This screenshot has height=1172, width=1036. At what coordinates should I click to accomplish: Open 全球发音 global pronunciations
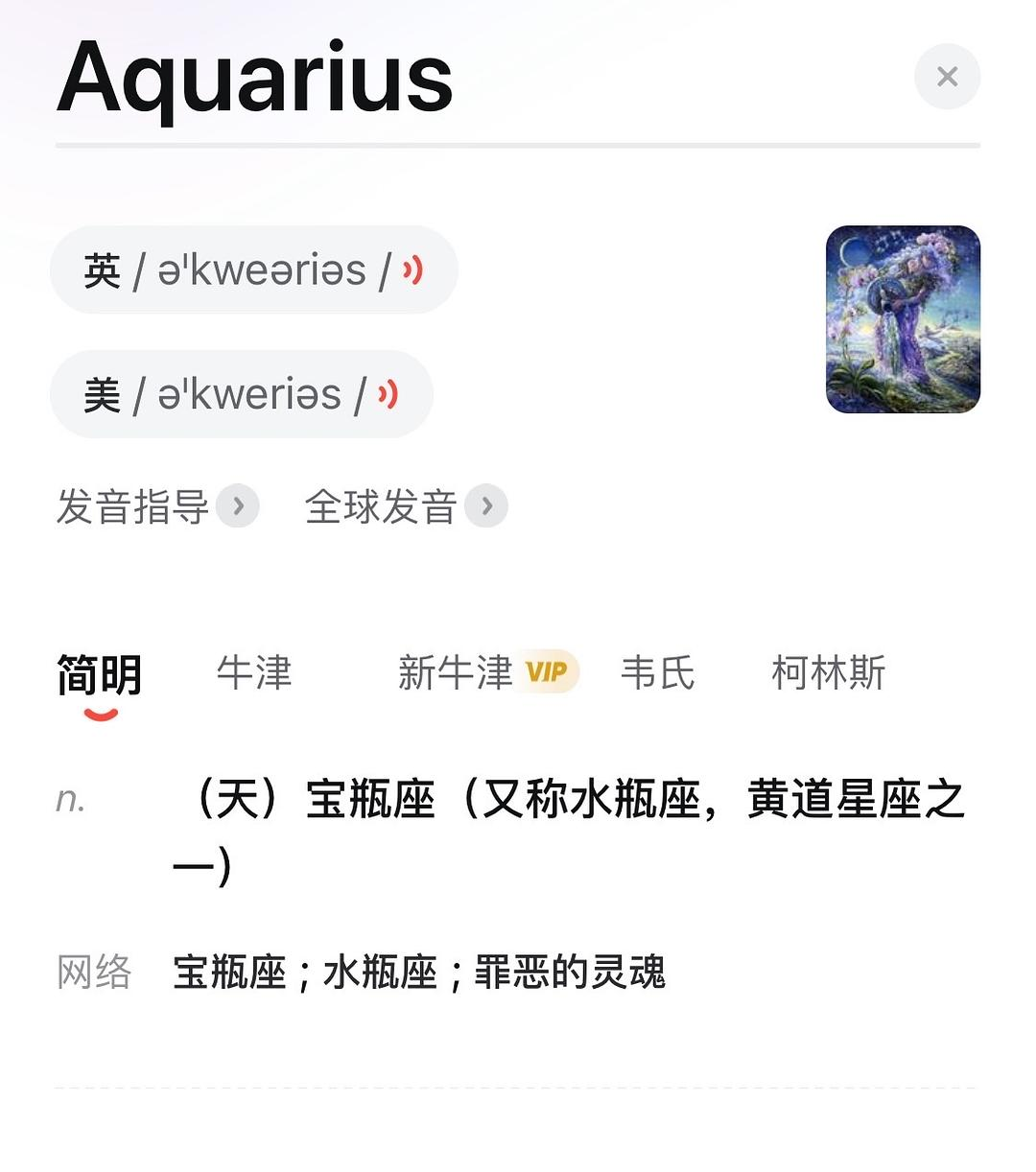coord(405,506)
